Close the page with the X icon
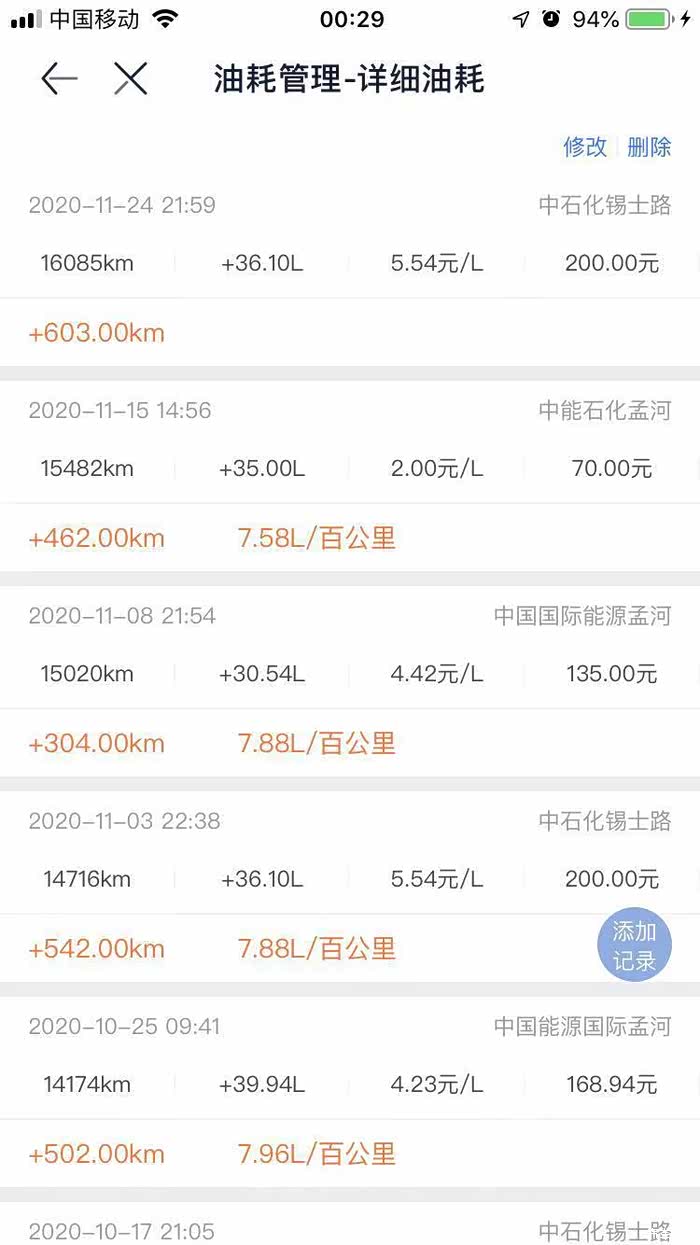700x1245 pixels. point(130,79)
